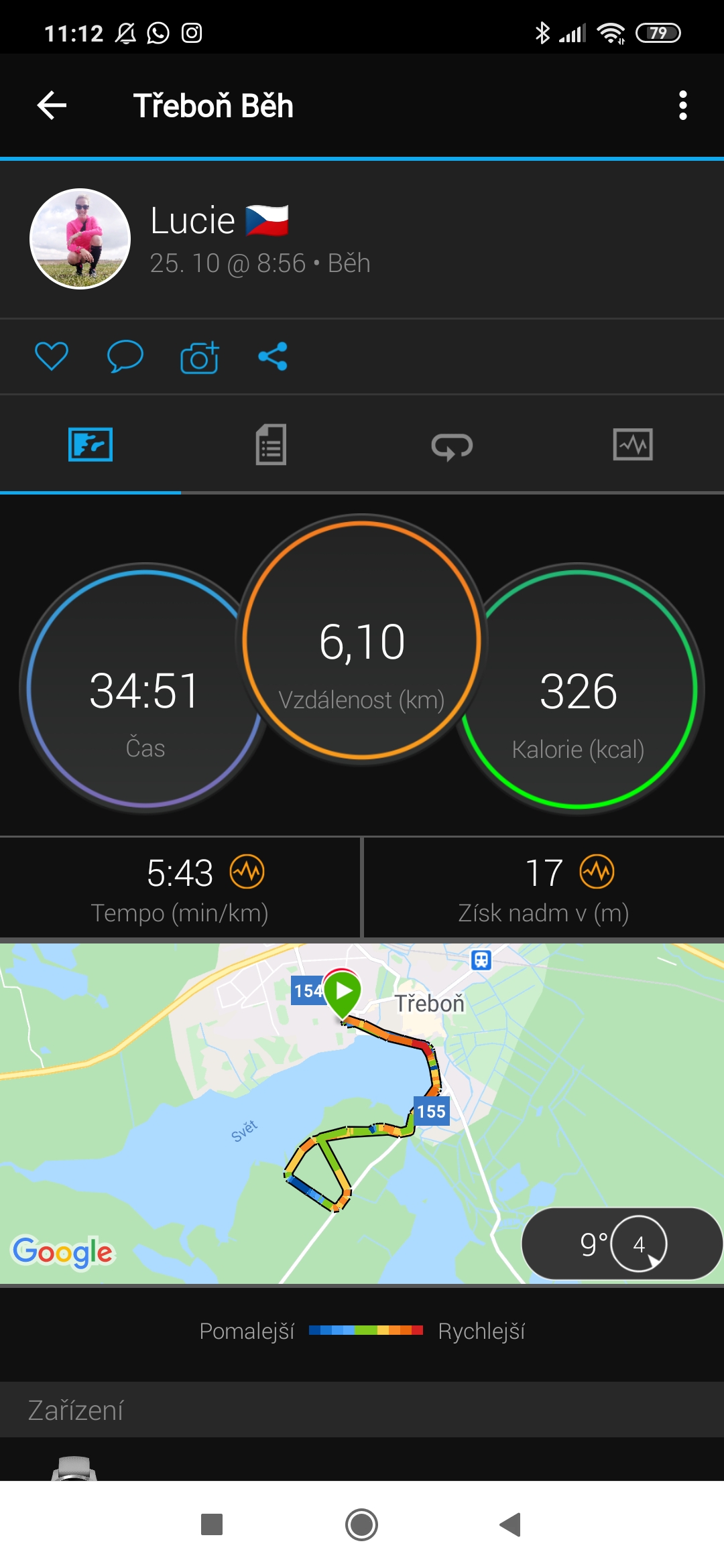This screenshot has height=1568, width=724.
Task: Switch to the charts tab
Action: pyautogui.click(x=633, y=444)
